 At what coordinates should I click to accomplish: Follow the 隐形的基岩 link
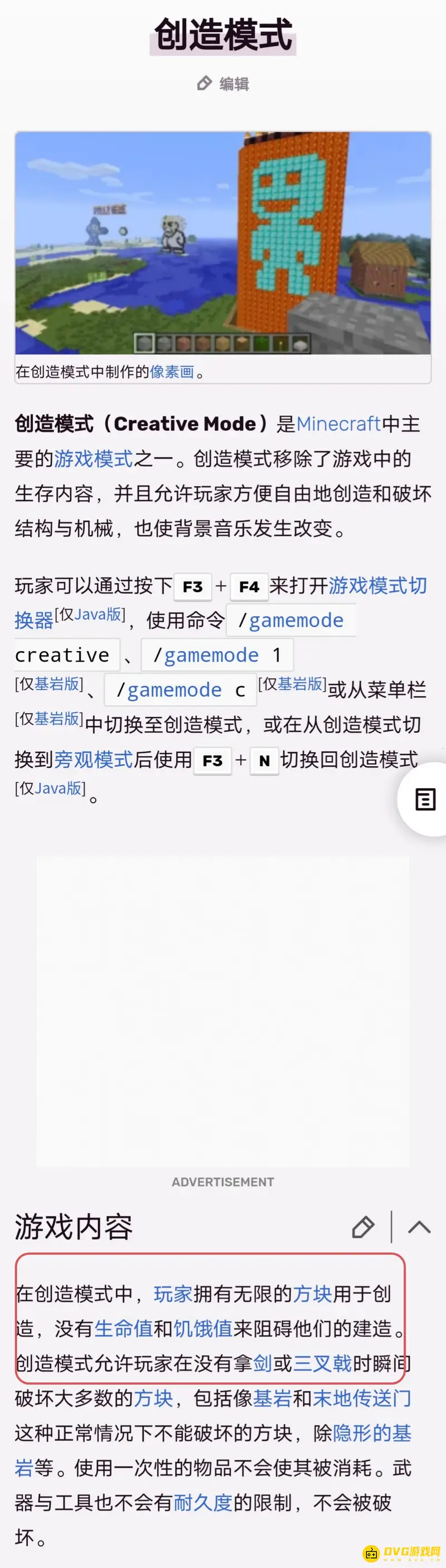click(371, 1433)
